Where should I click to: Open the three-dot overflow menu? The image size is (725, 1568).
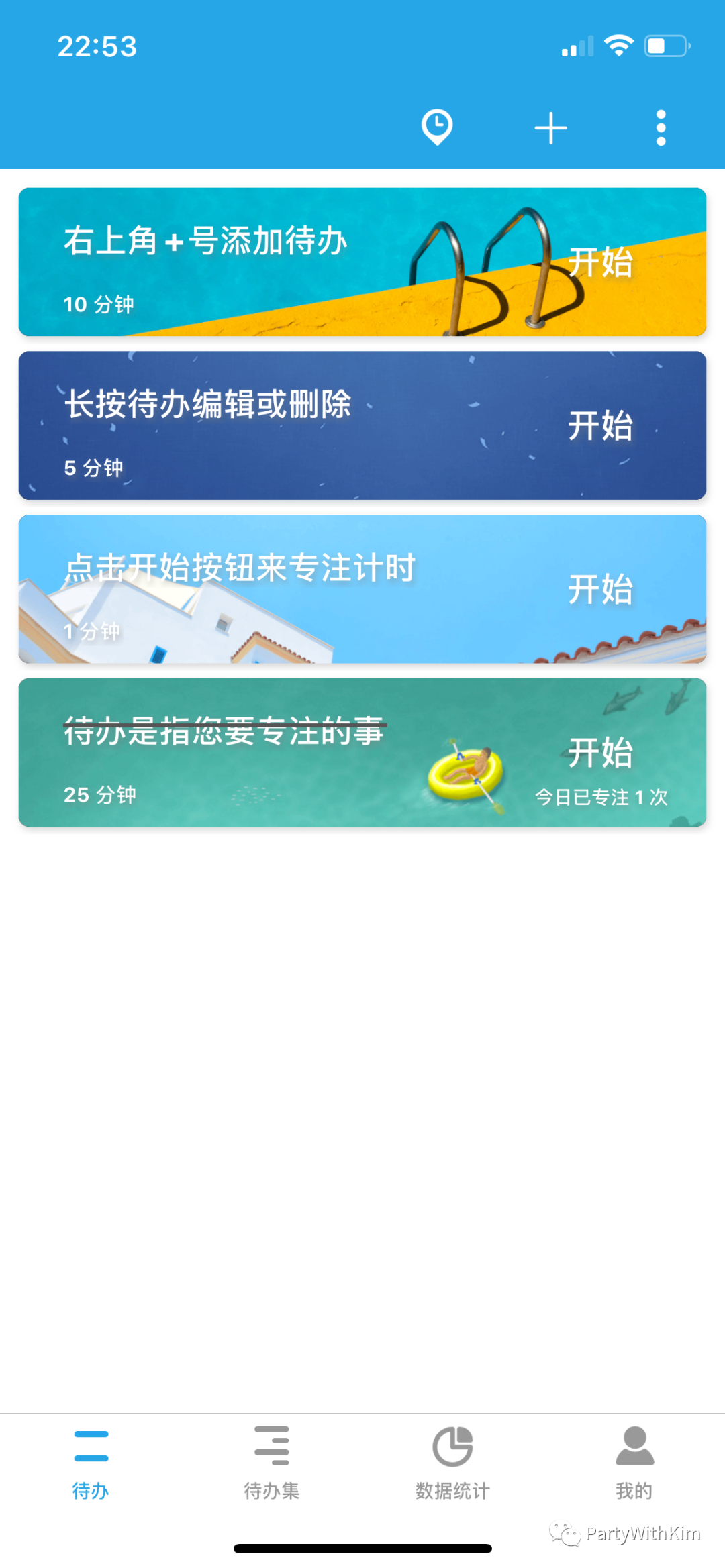pos(661,127)
